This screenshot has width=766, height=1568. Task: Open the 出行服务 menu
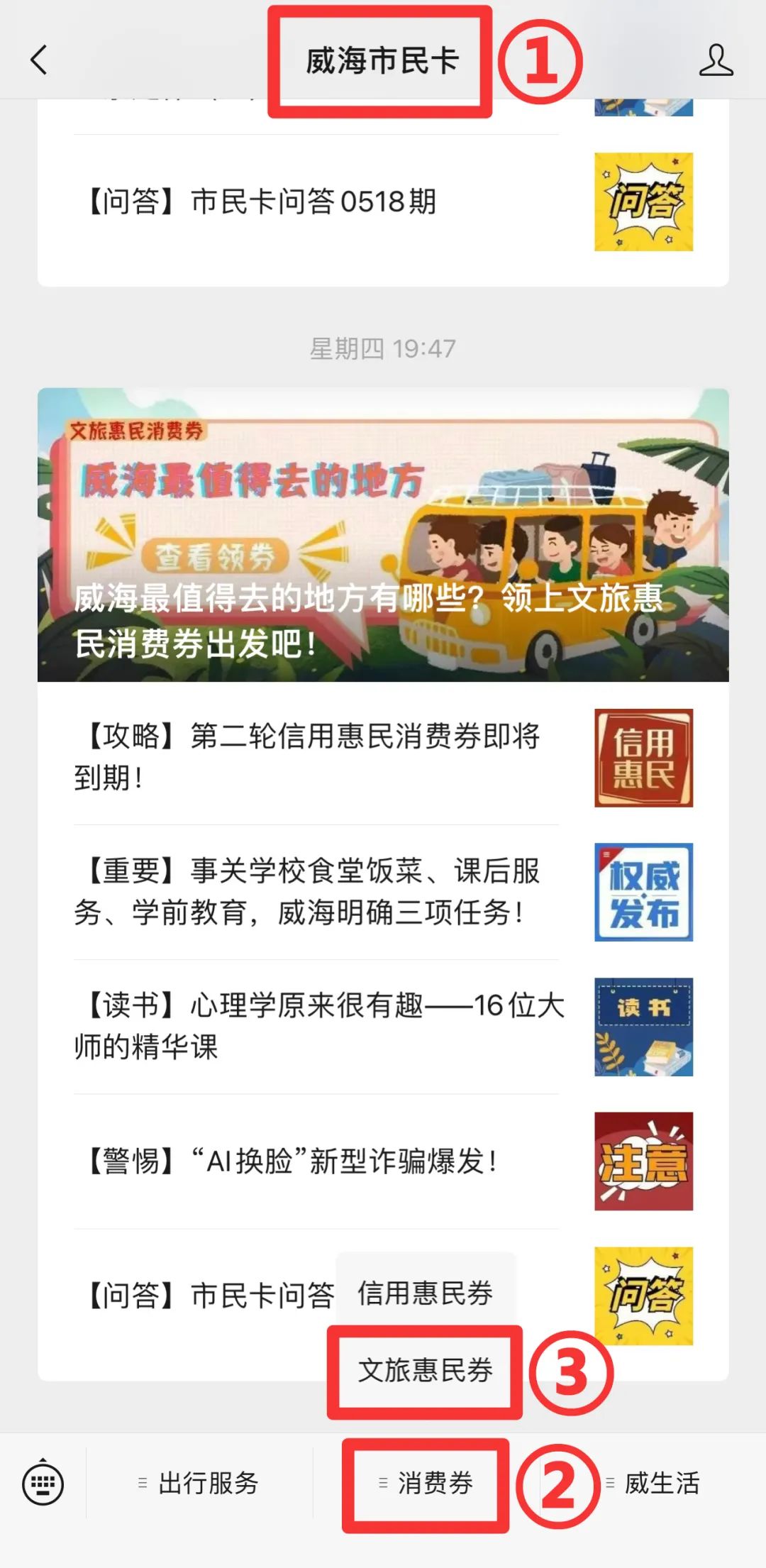(x=199, y=1483)
